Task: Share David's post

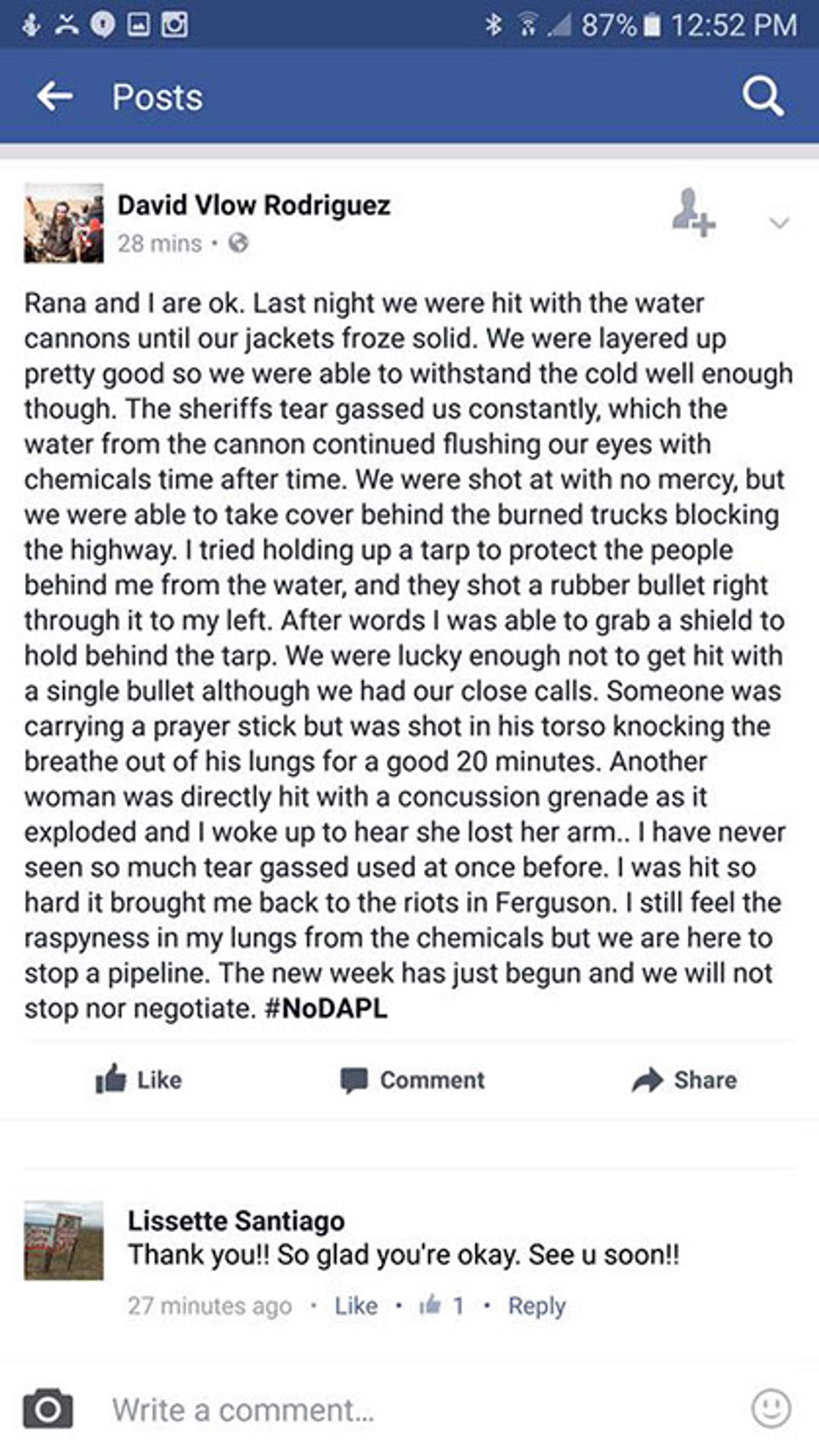Action: coord(685,1079)
